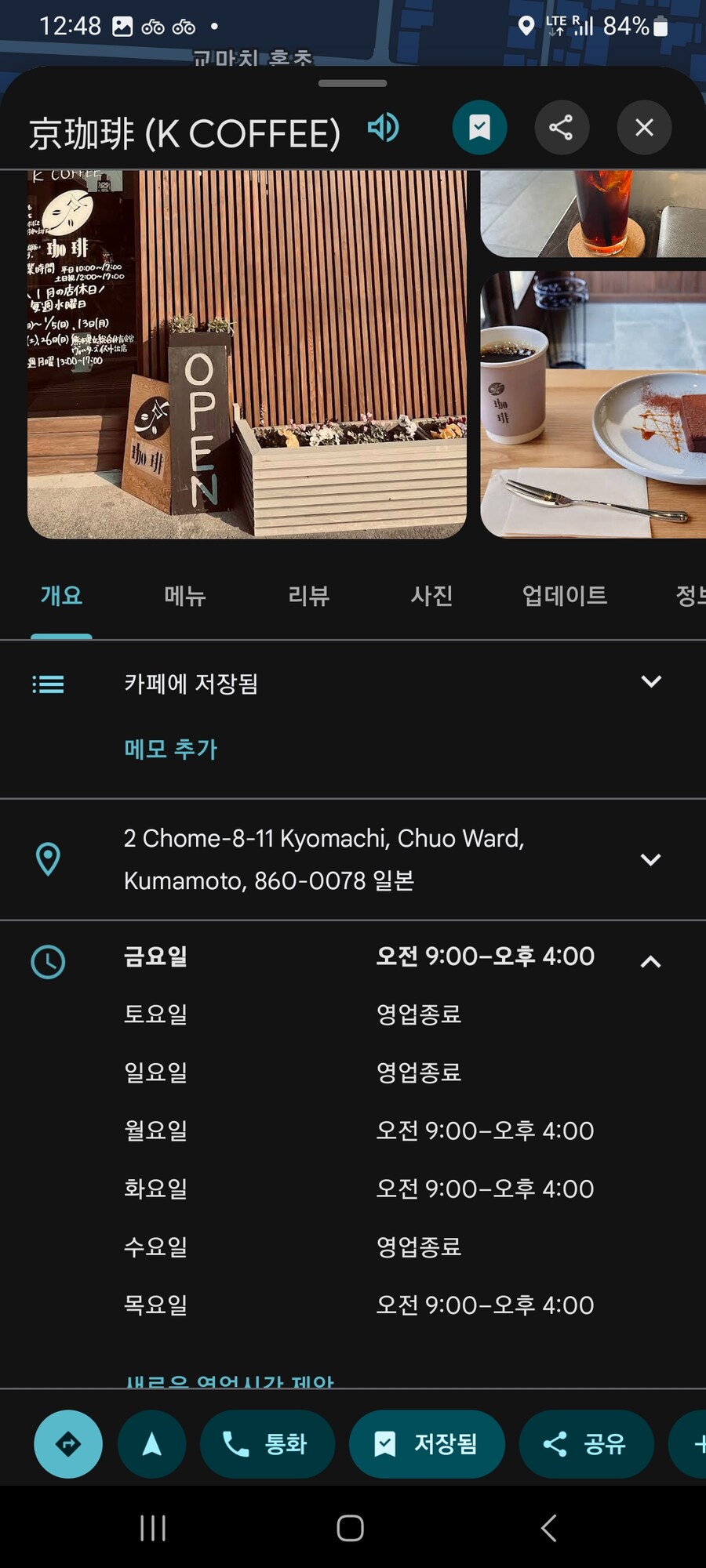The width and height of the screenshot is (706, 1568).
Task: Share this place via header share icon
Action: 562,127
